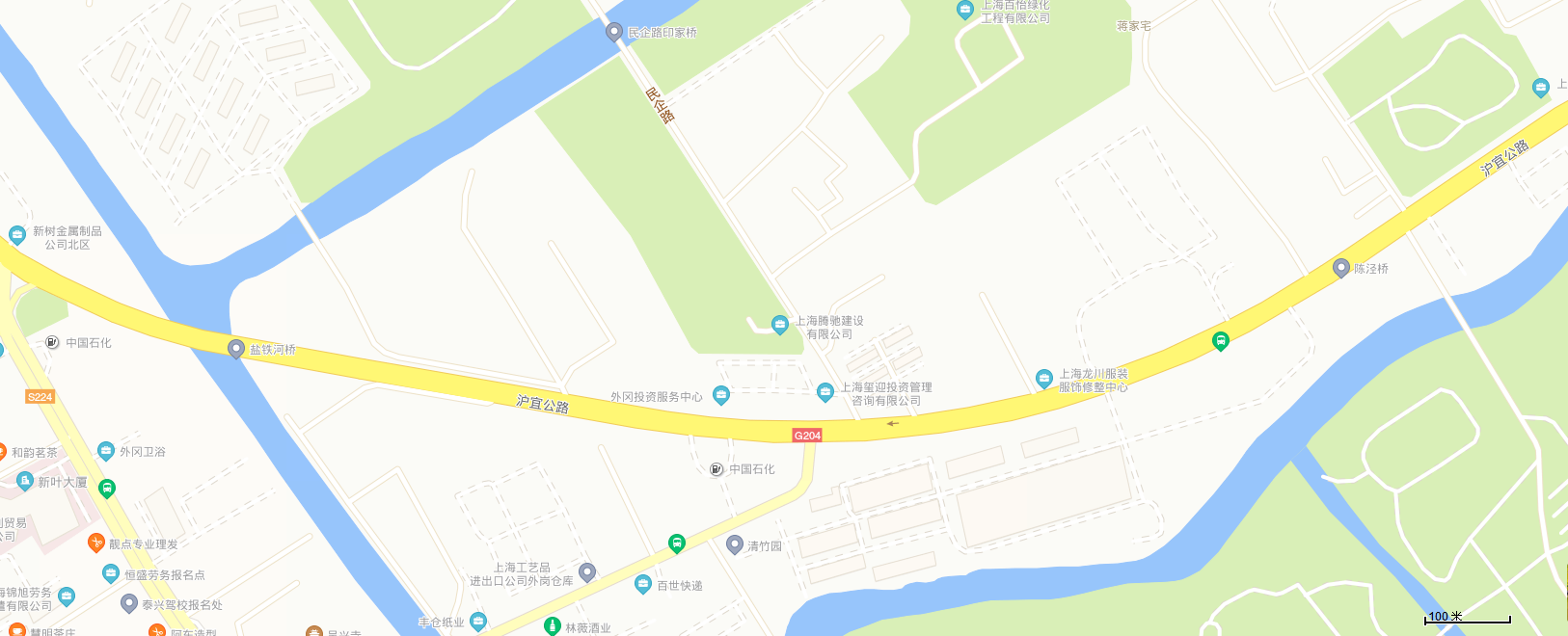Open 上海腾驰建设有限公司 place marker

[x=780, y=325]
